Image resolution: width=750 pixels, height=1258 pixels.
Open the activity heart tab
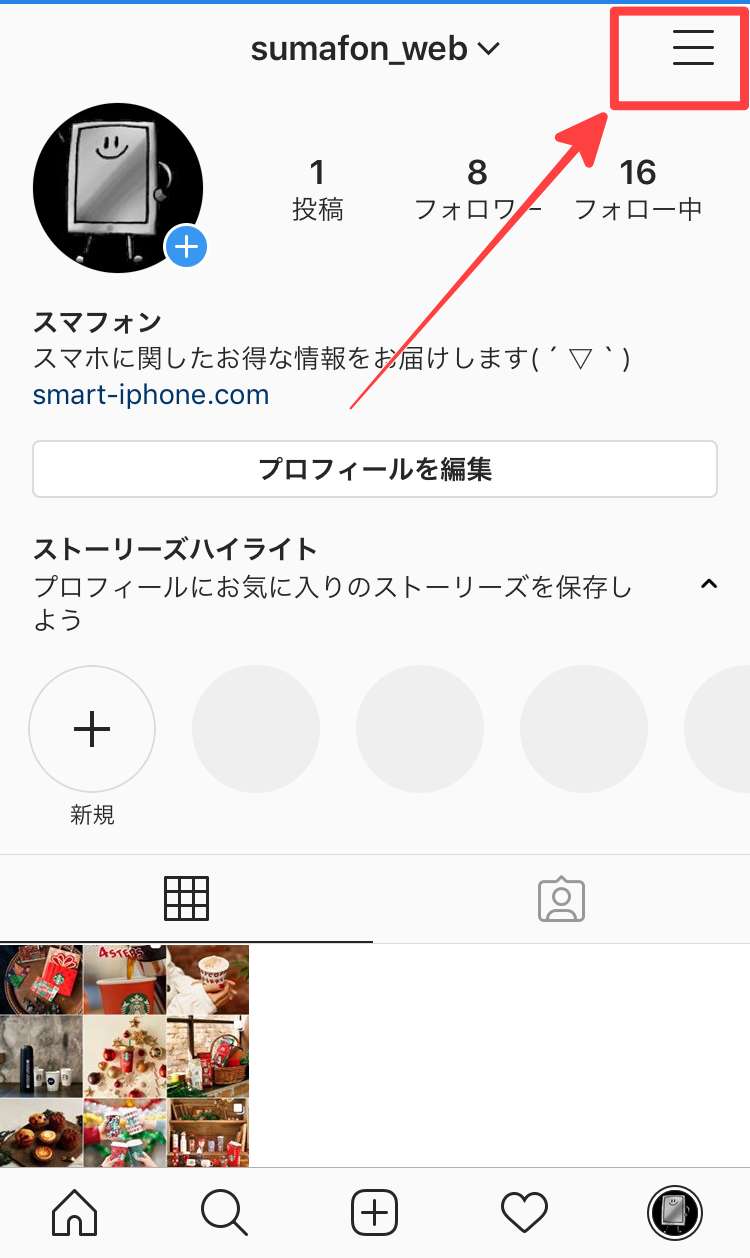point(525,1213)
